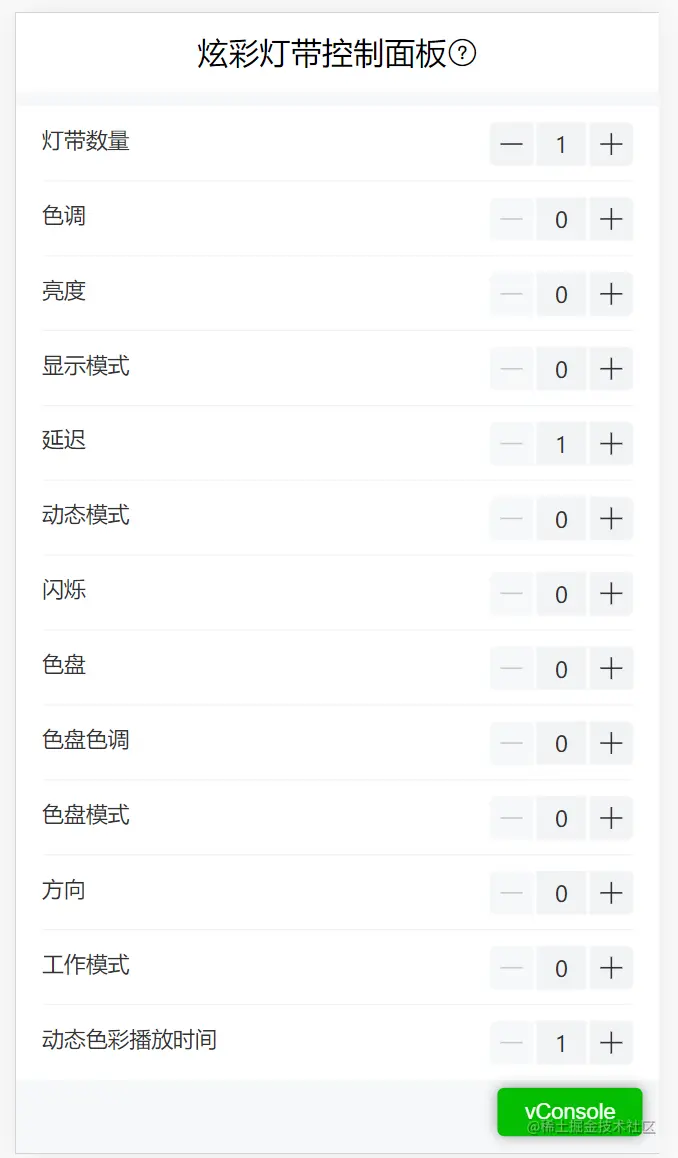The image size is (678, 1158).
Task: Bump up the 闪烁 value
Action: tap(611, 593)
